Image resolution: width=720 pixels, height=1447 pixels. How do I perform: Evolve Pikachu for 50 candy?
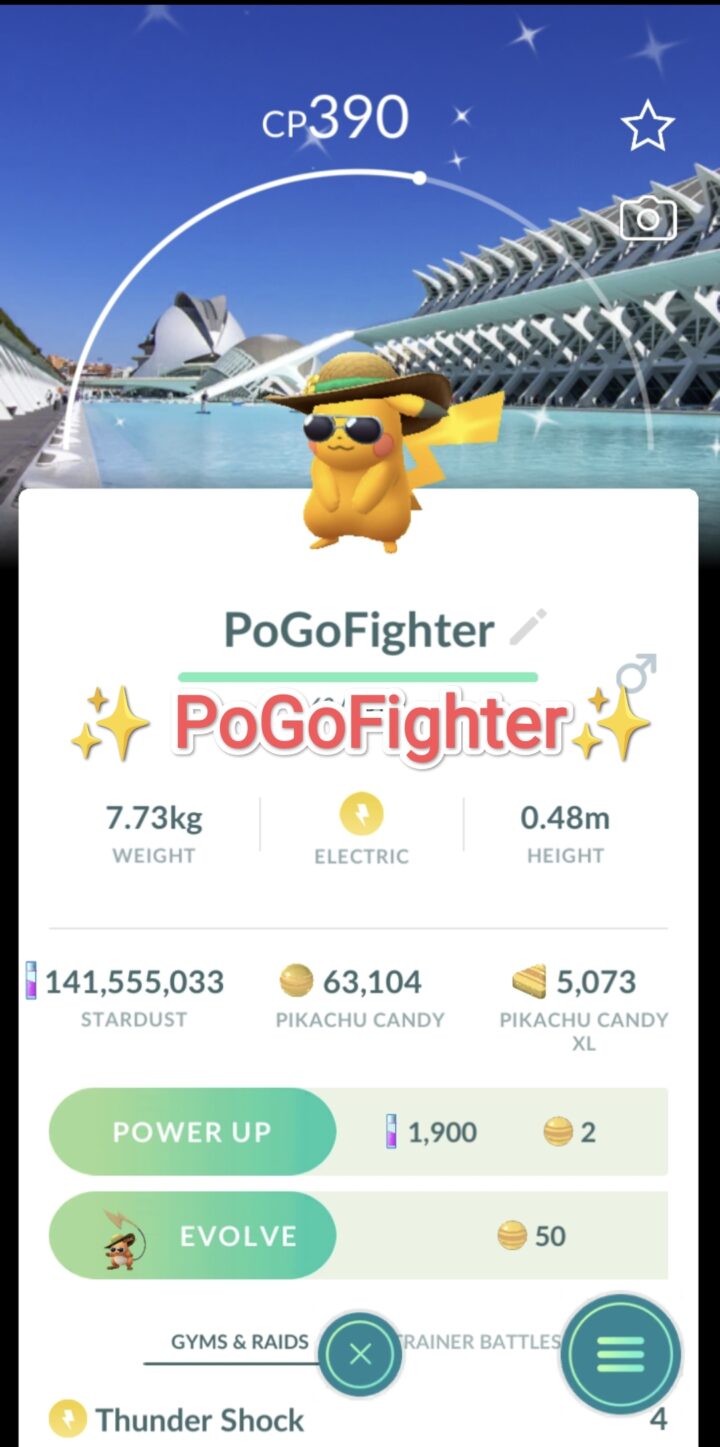[192, 1235]
